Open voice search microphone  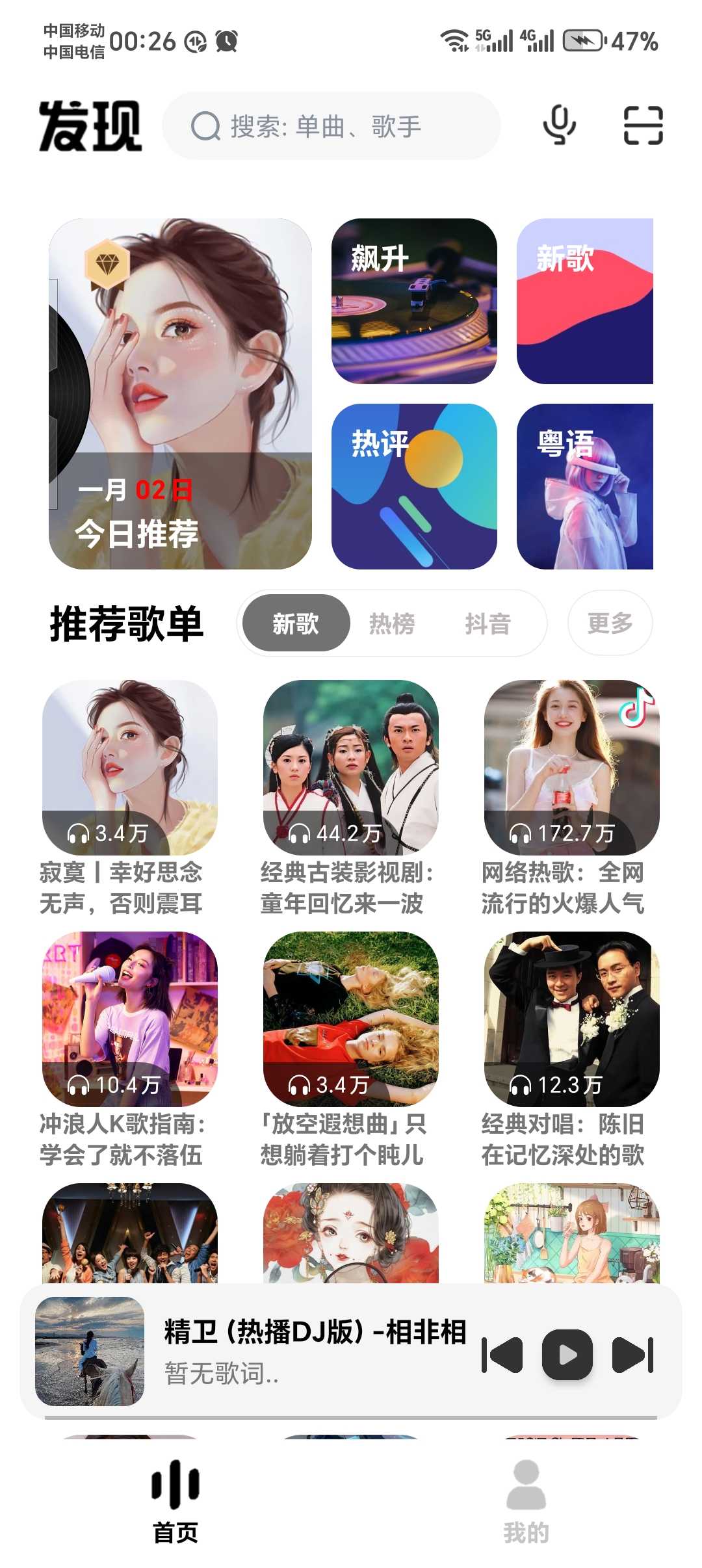point(559,125)
